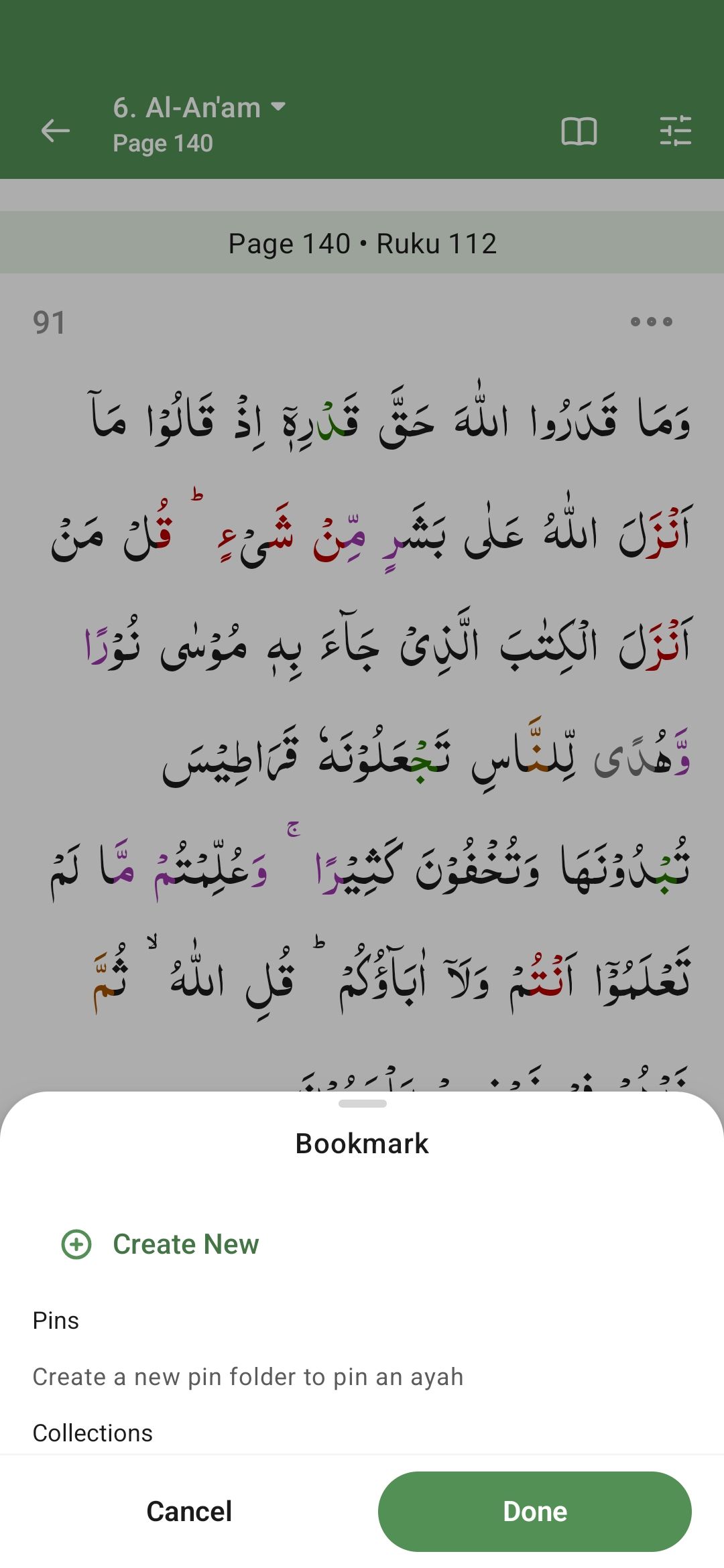Screen dimensions: 724x1568
Task: Confirm bookmark with Done
Action: point(535,1511)
